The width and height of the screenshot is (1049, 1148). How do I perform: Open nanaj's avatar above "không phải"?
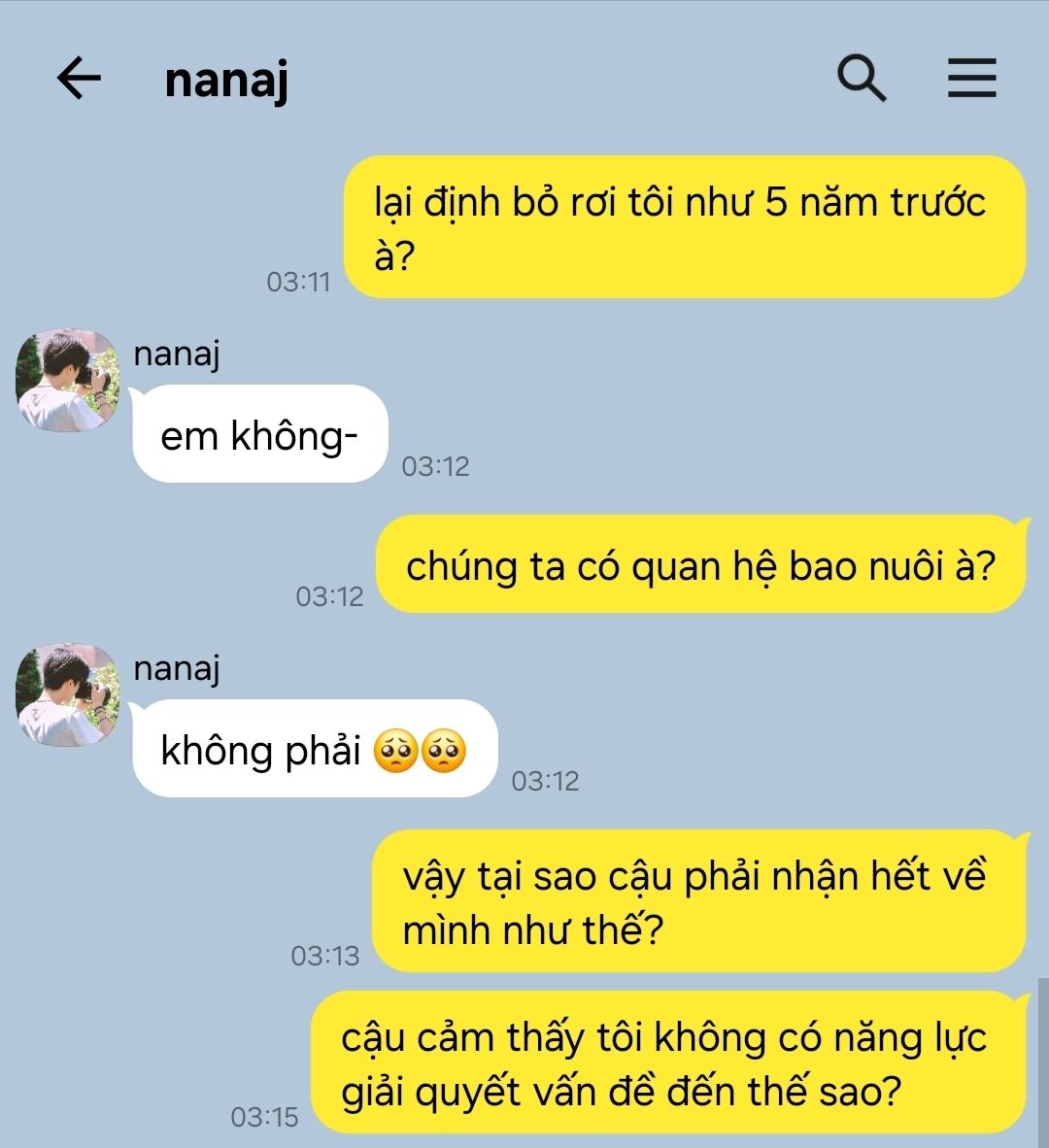pyautogui.click(x=68, y=694)
